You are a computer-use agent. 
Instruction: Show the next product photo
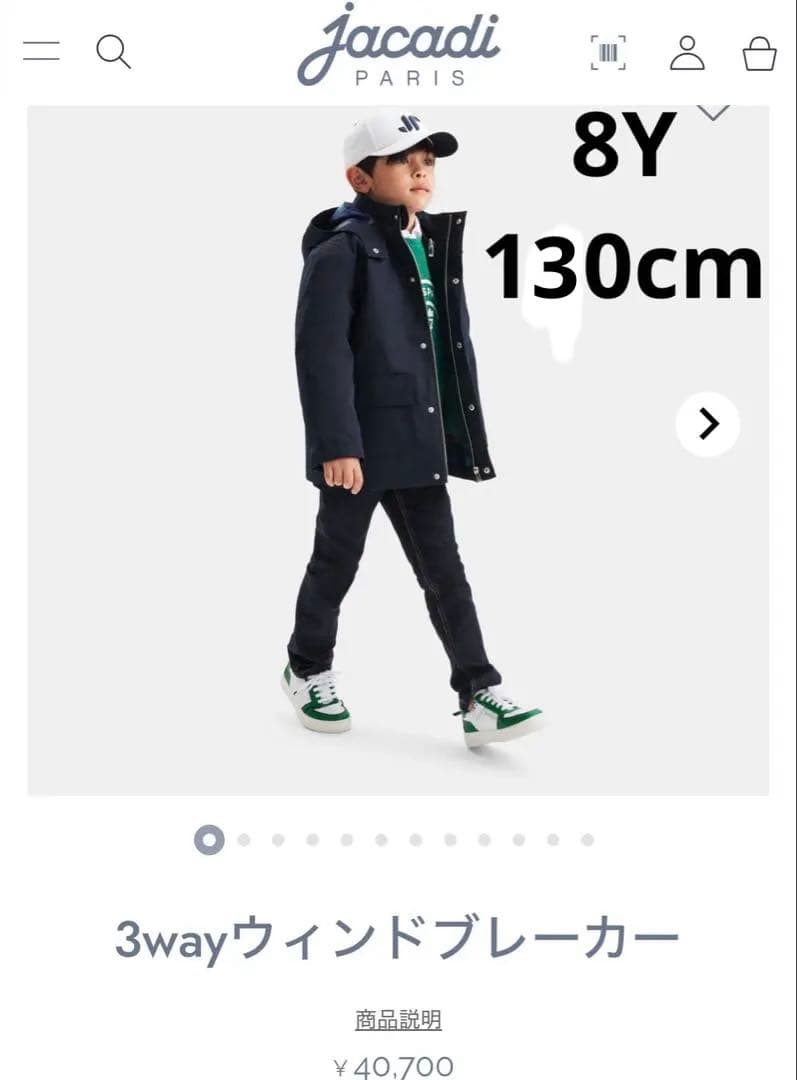coord(708,424)
